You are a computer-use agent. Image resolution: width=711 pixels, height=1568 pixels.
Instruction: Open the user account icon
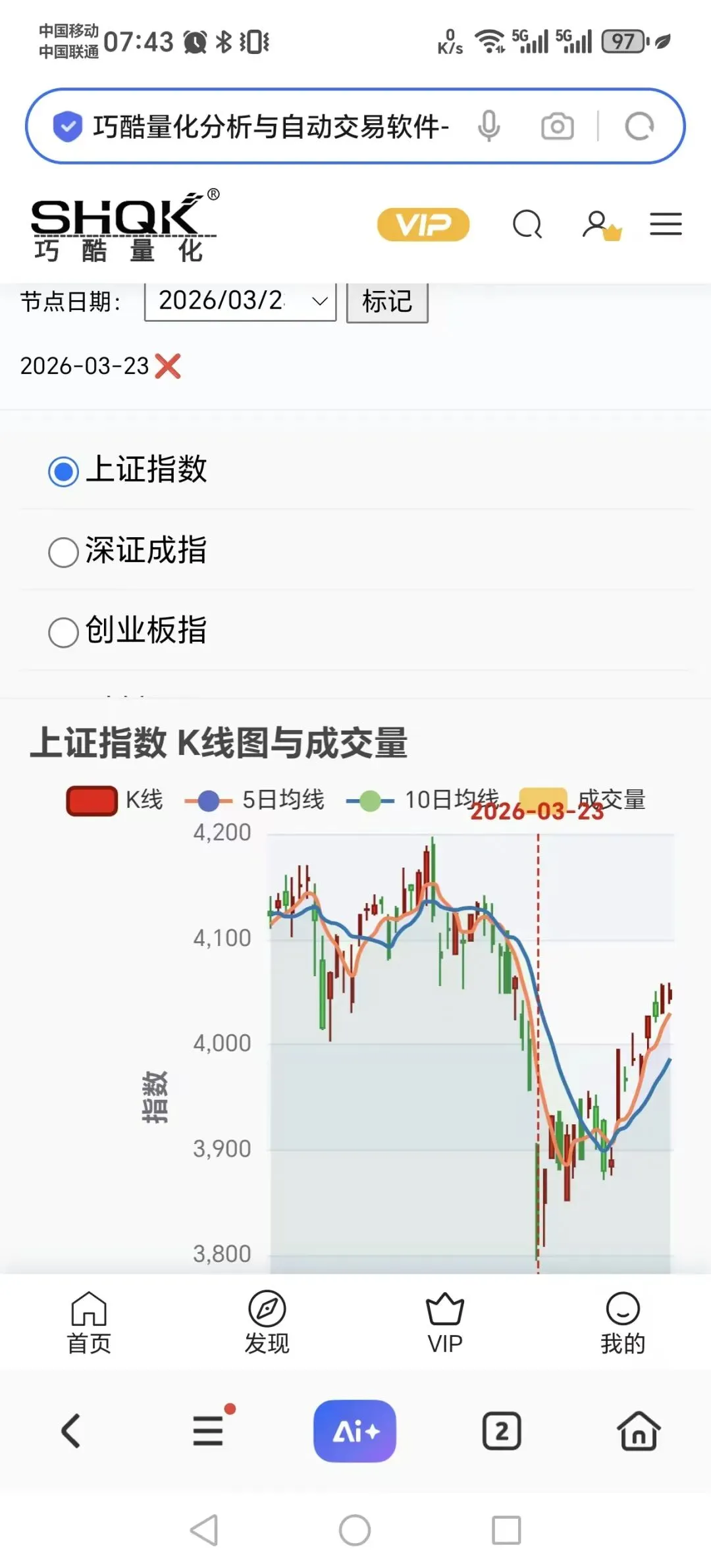pyautogui.click(x=602, y=225)
